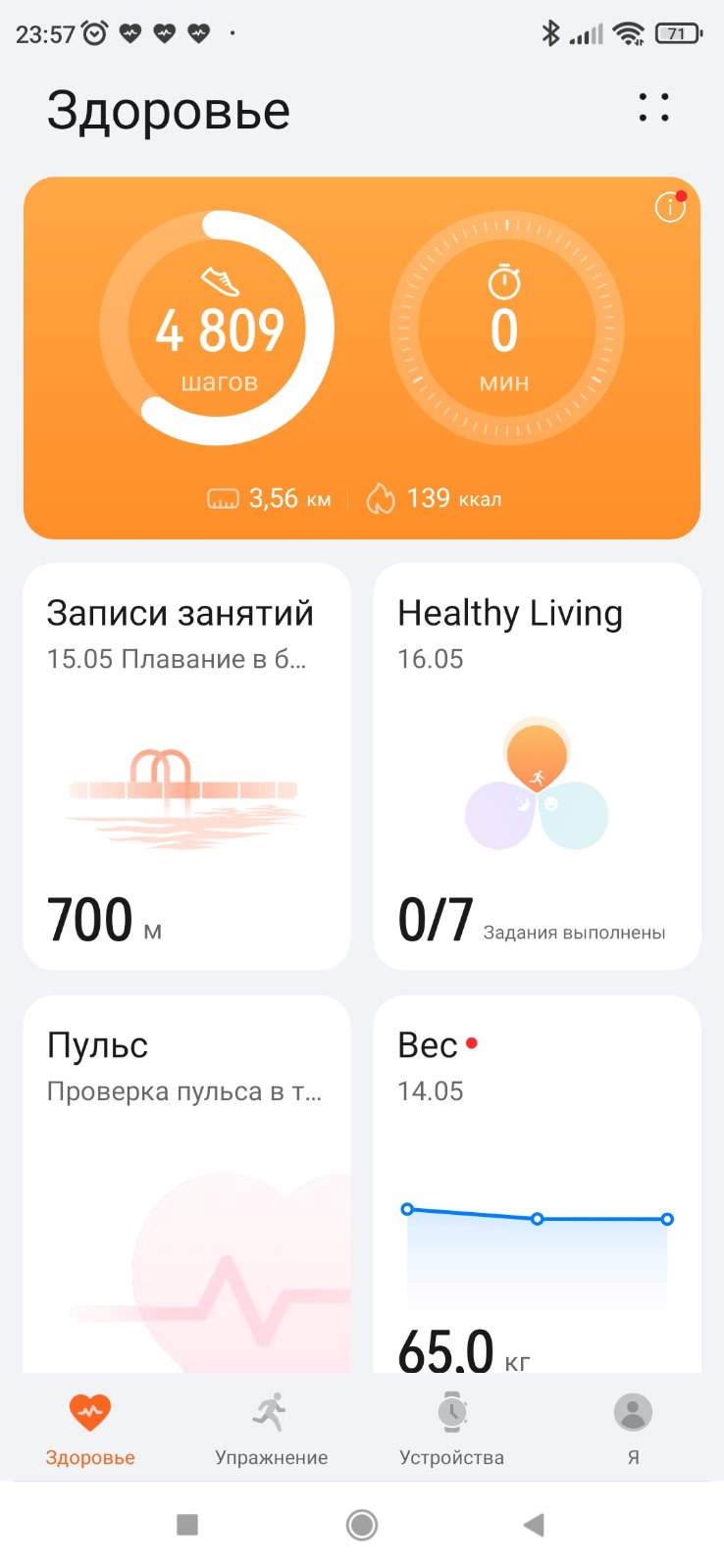Tap the system home button
Screen dimensions: 724x1568
pyautogui.click(x=362, y=1524)
